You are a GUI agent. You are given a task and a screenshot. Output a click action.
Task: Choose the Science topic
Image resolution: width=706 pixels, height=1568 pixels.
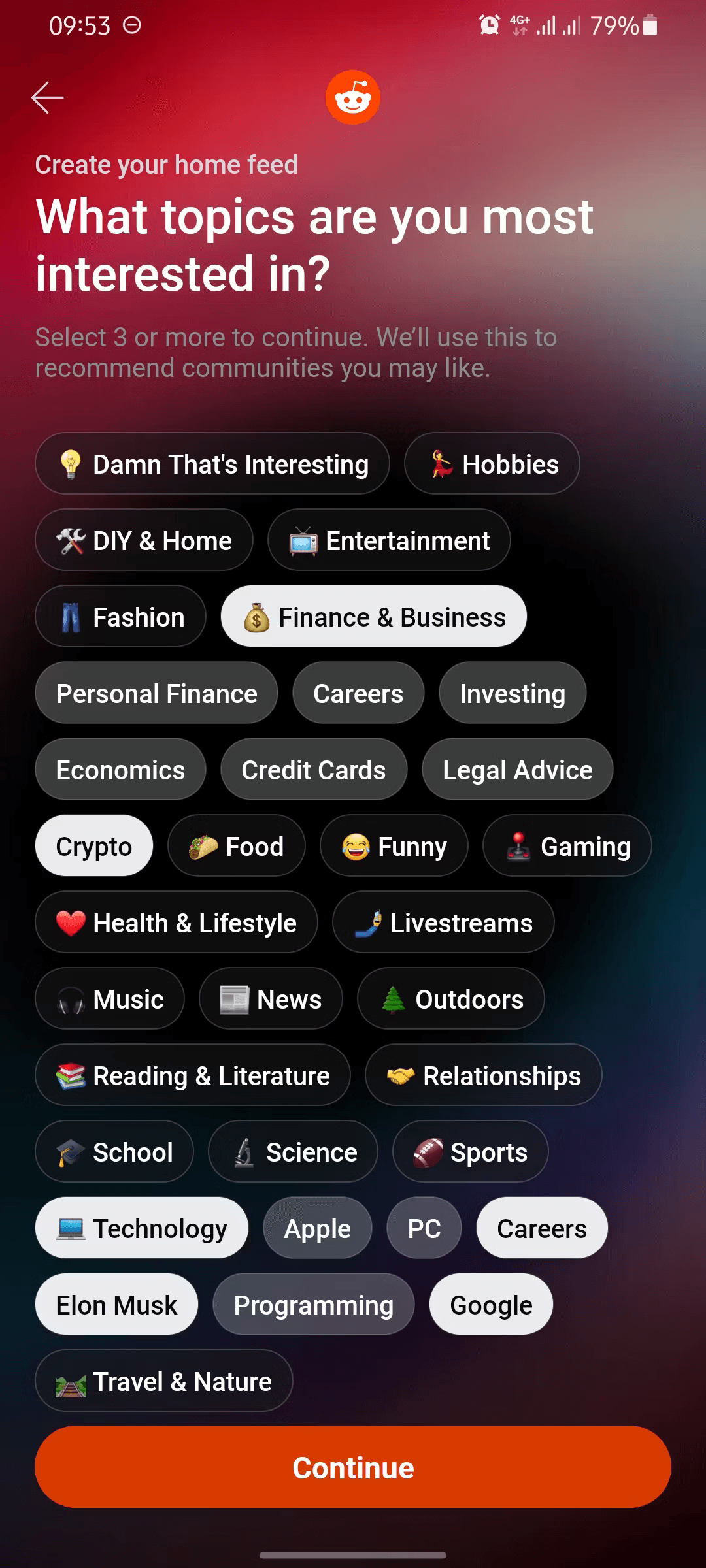[x=293, y=1152]
